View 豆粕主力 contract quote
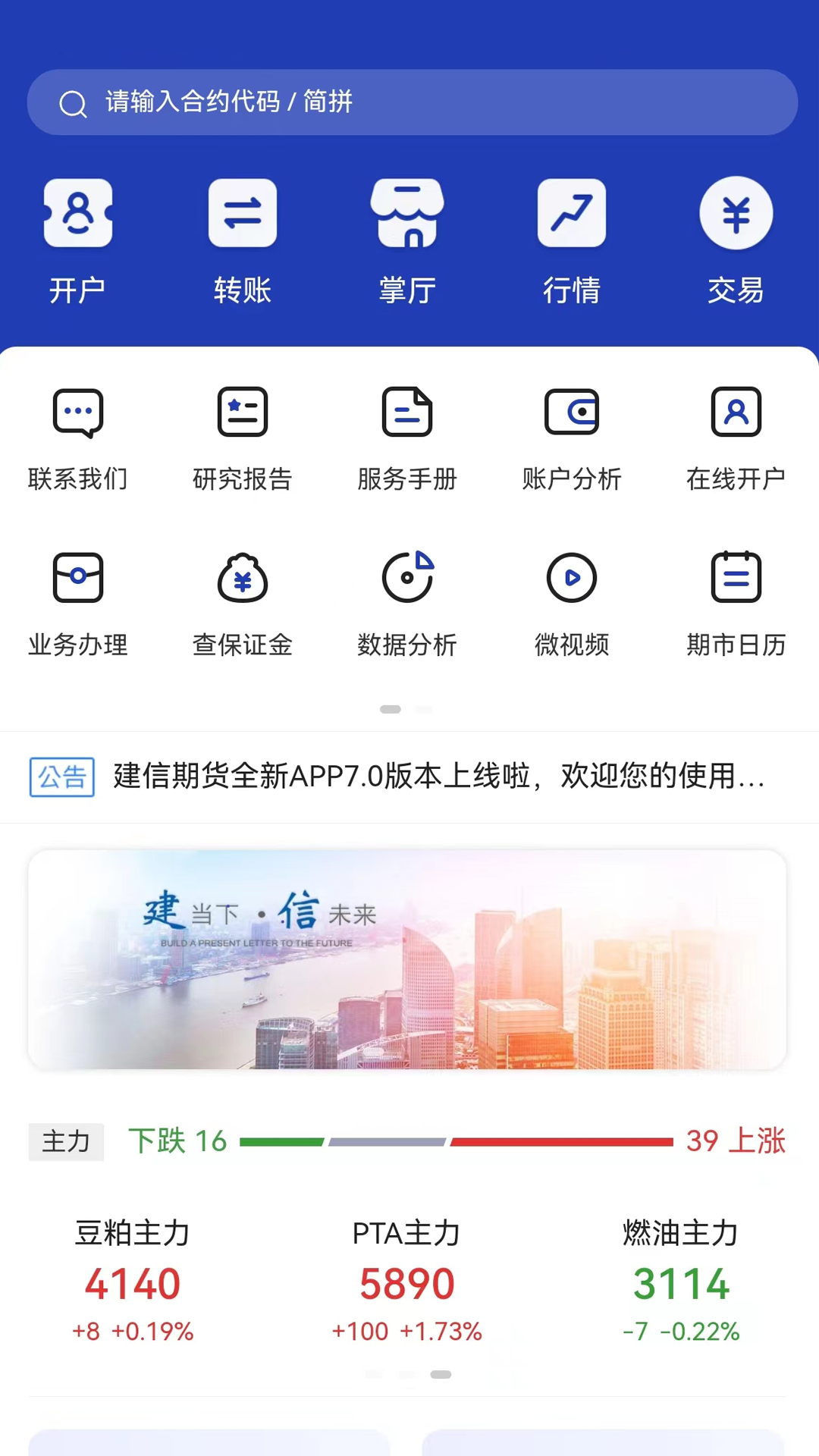This screenshot has height=1456, width=819. pyautogui.click(x=133, y=1280)
